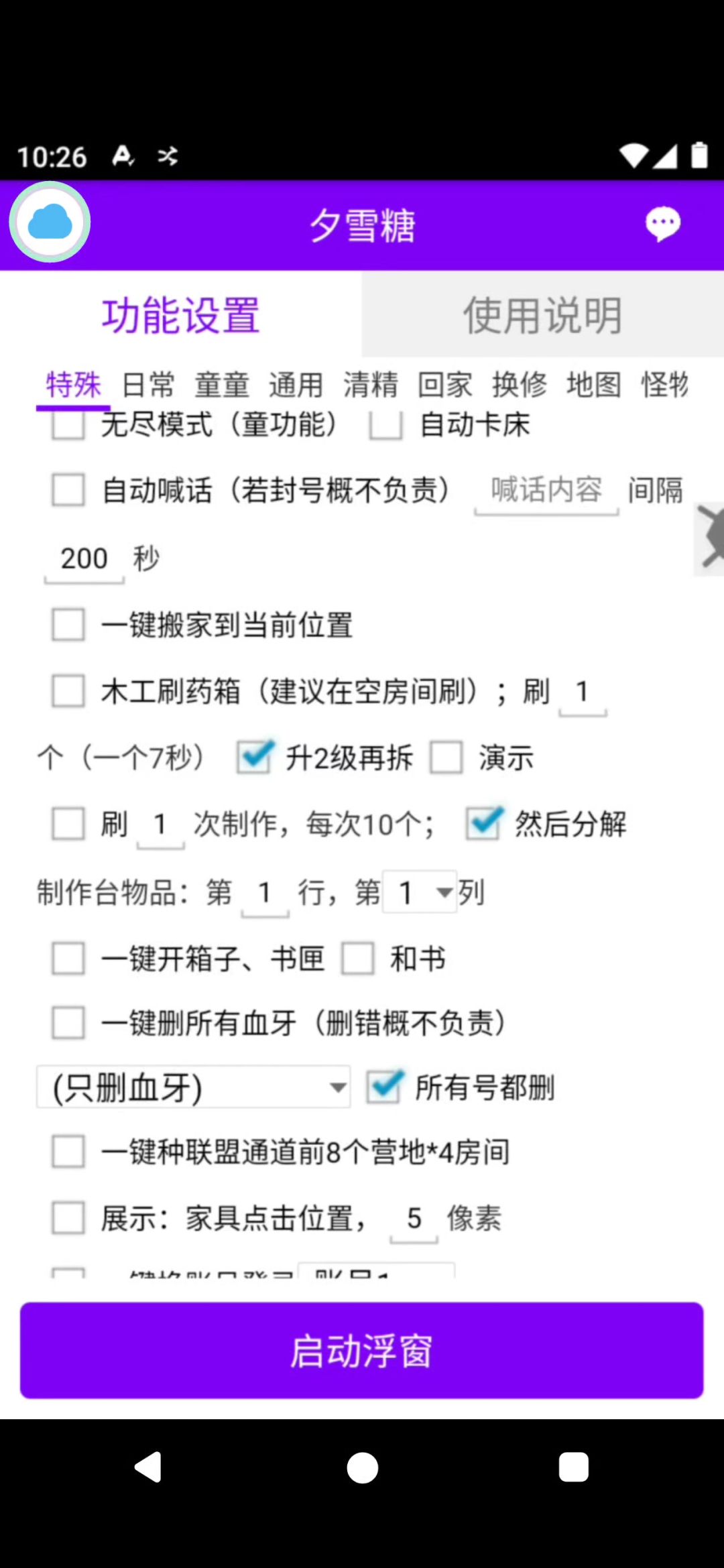724x1568 pixels.
Task: Switch to the 地图 category tab
Action: click(594, 385)
